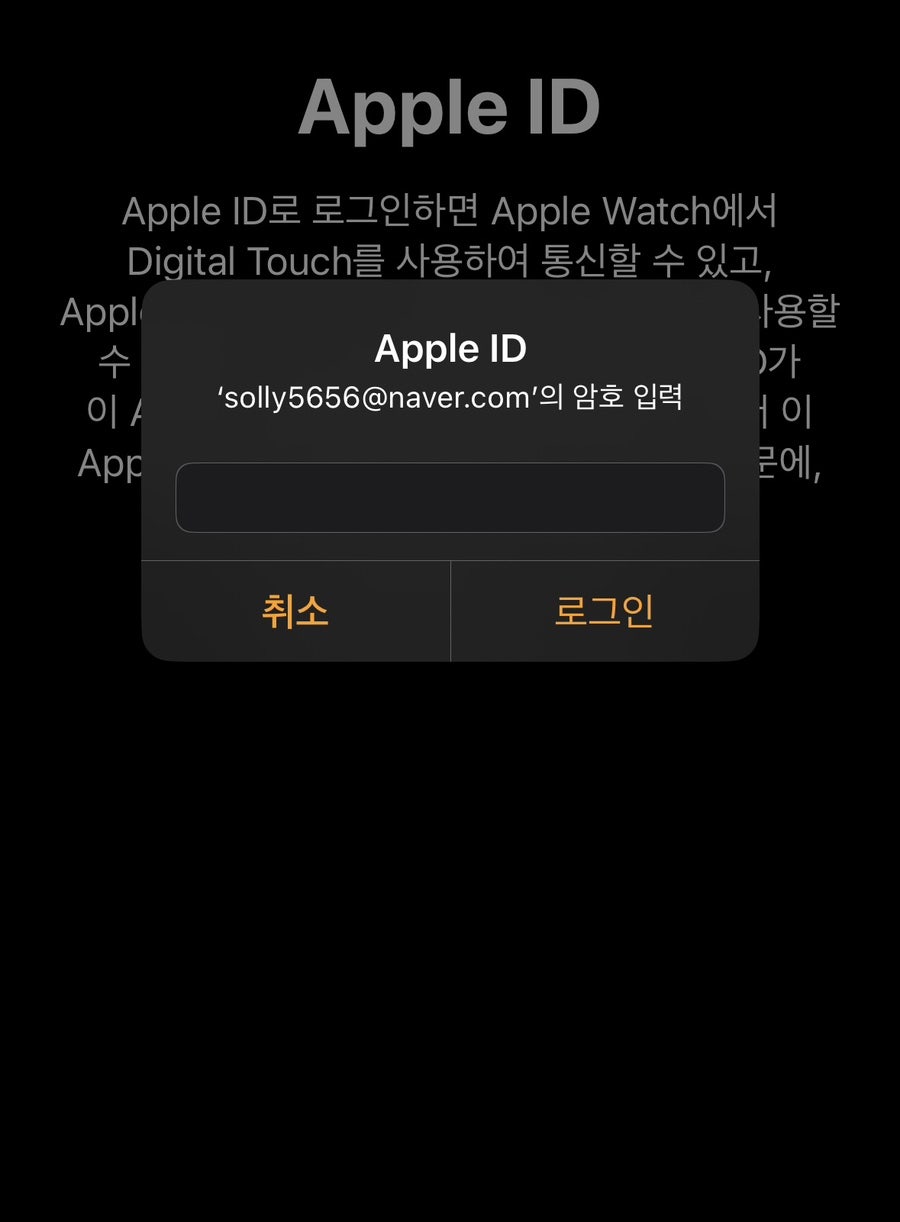
Task: Cancel the Apple ID password dialog
Action: point(295,611)
